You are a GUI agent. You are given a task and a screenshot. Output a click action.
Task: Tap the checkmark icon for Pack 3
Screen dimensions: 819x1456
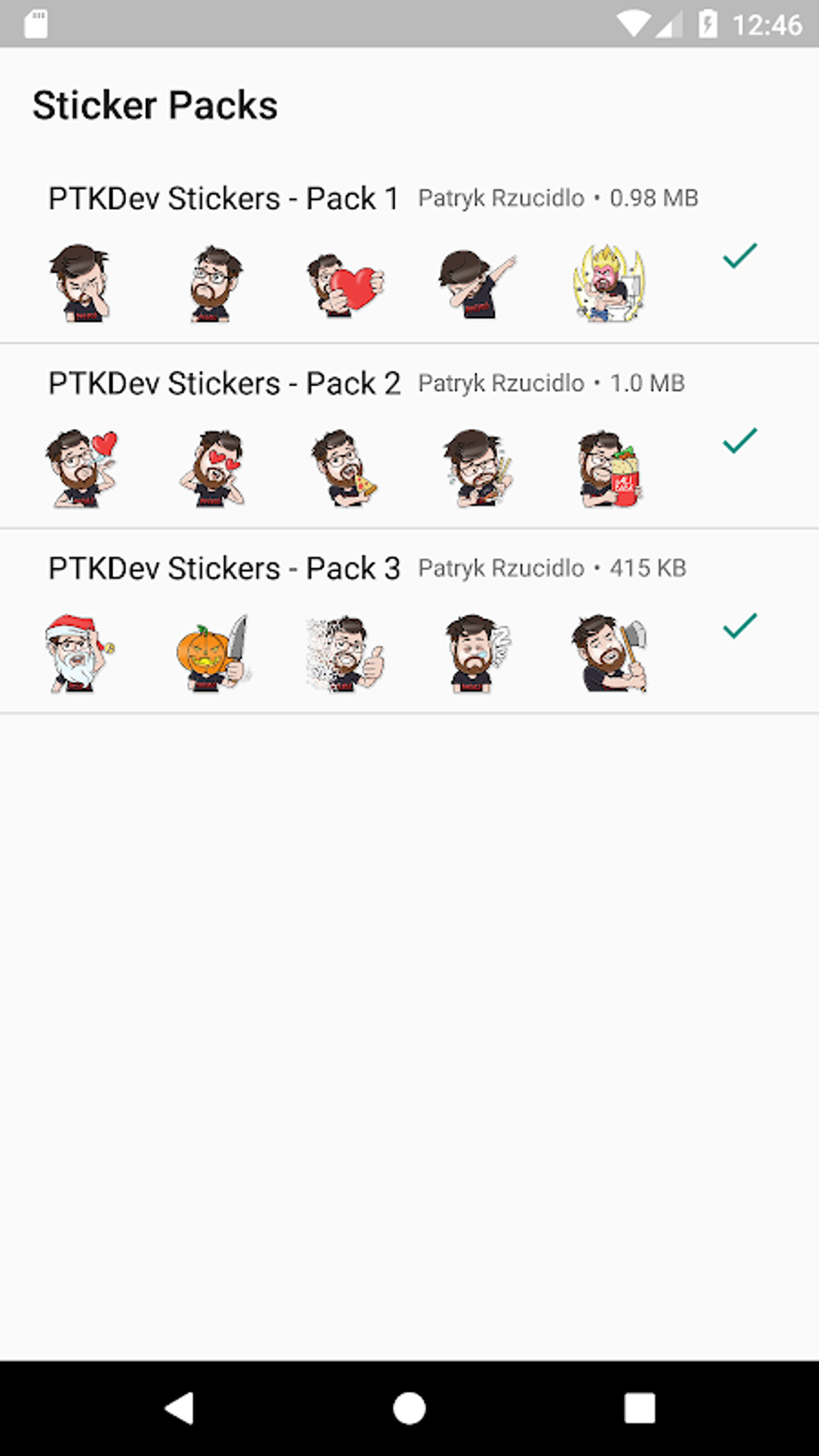tap(740, 625)
